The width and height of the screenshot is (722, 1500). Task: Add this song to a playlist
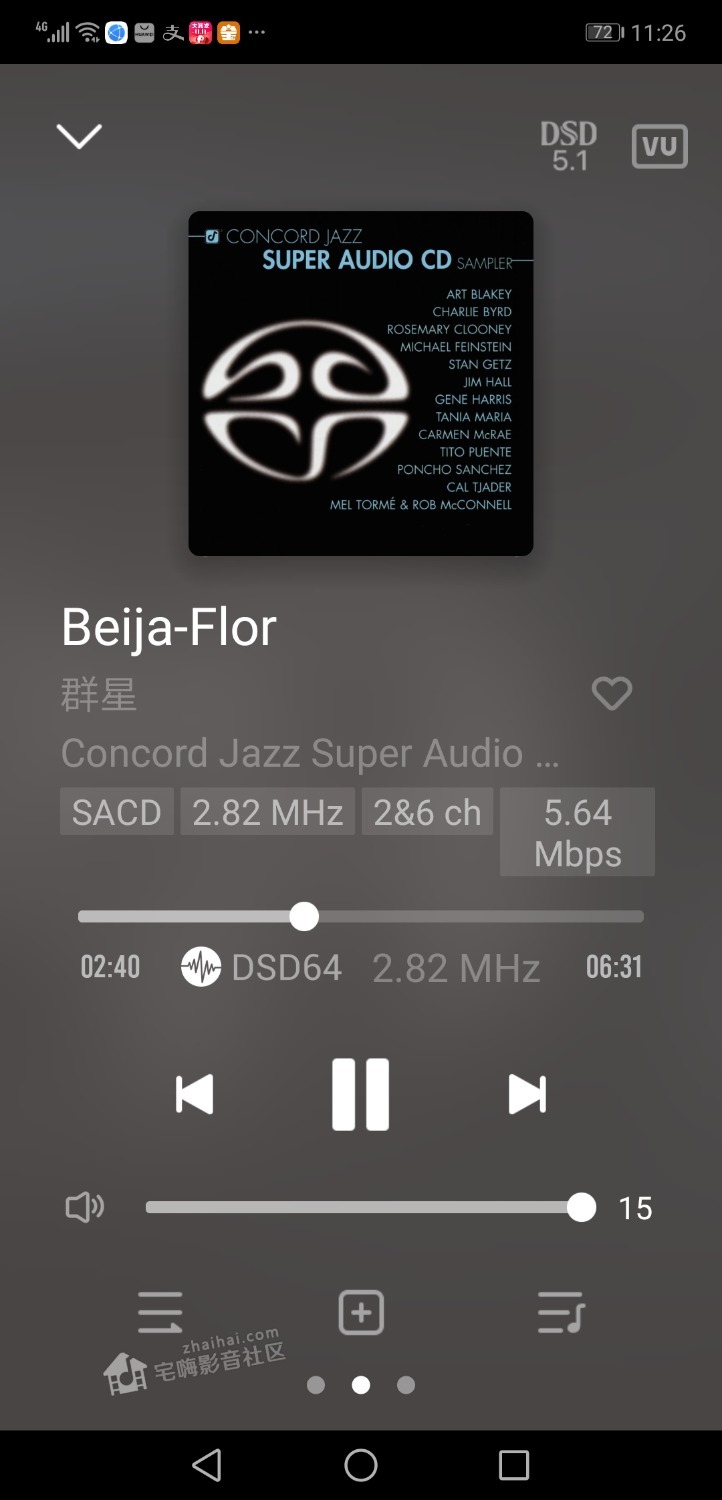point(361,1312)
